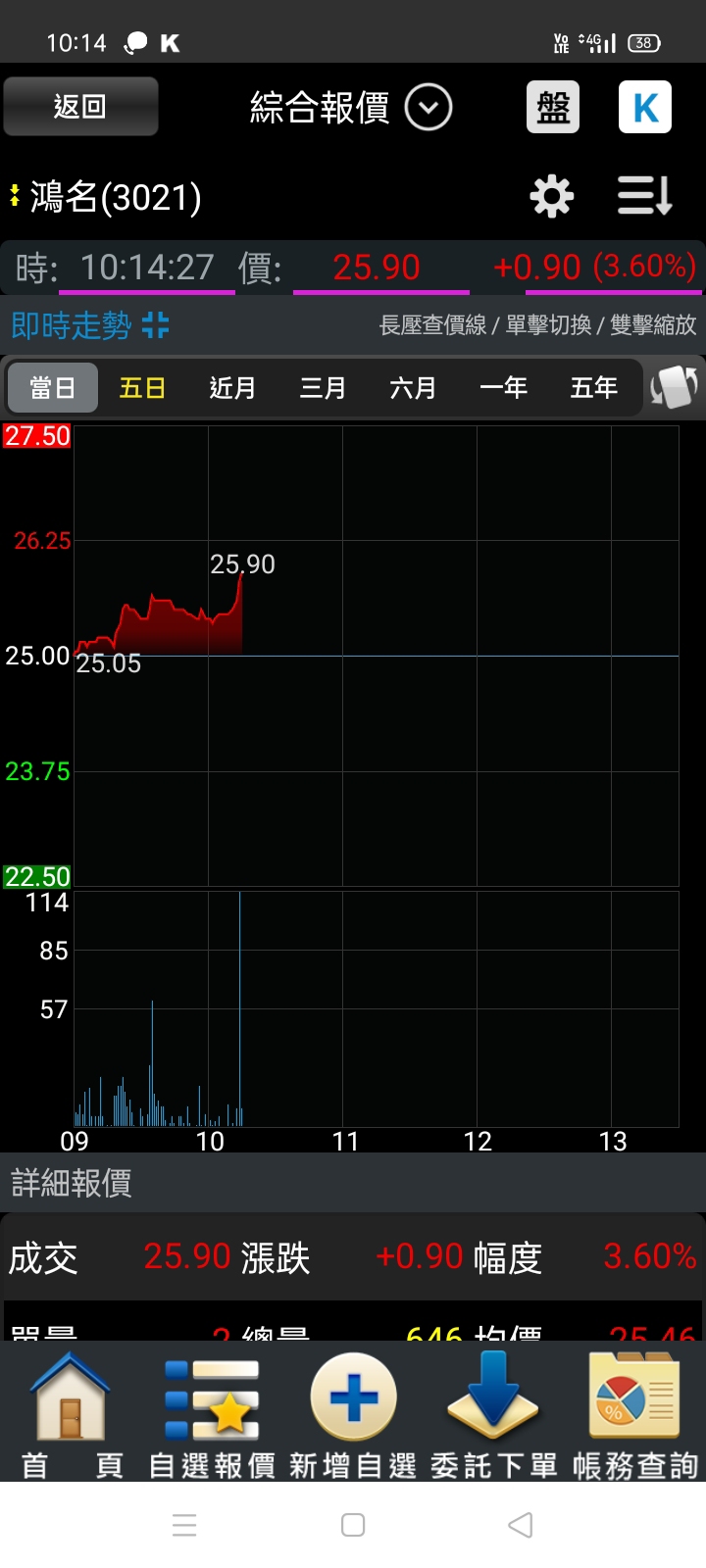Screen dimensions: 706x1568
Task: Expand the 綜合報價 dropdown
Action: tap(429, 107)
